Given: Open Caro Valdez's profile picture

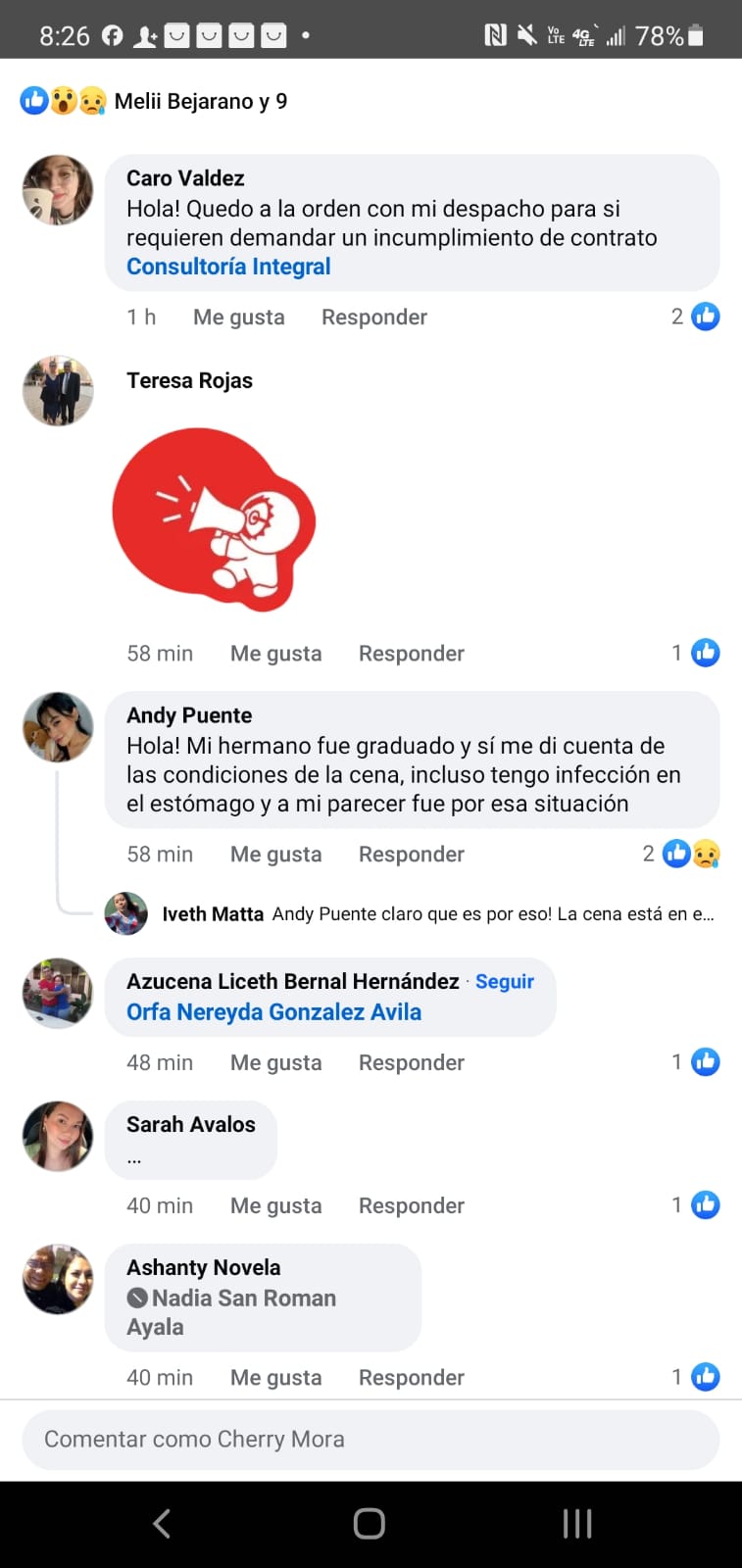Looking at the screenshot, I should 58,190.
